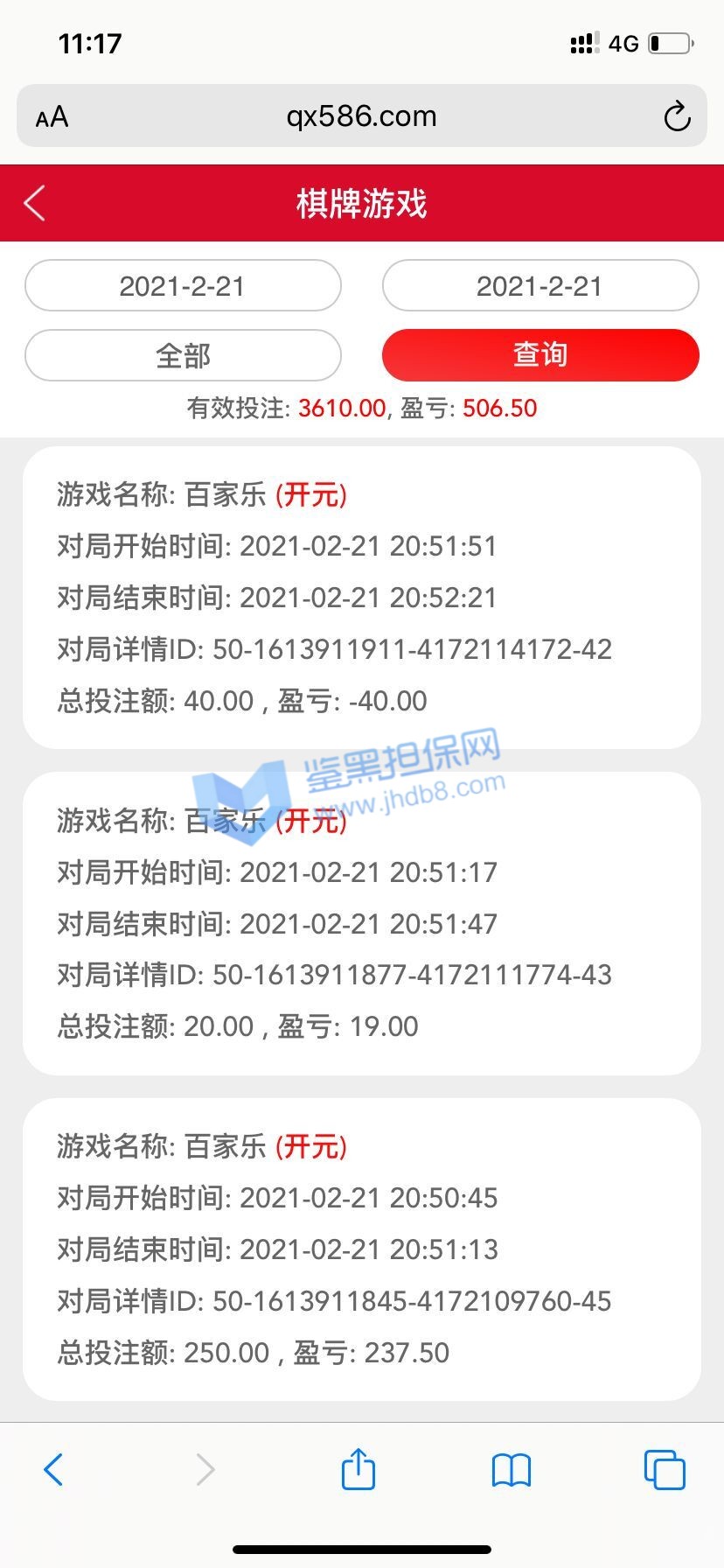Go back from 棋牌游戏 page
The width and height of the screenshot is (724, 1568).
(35, 204)
